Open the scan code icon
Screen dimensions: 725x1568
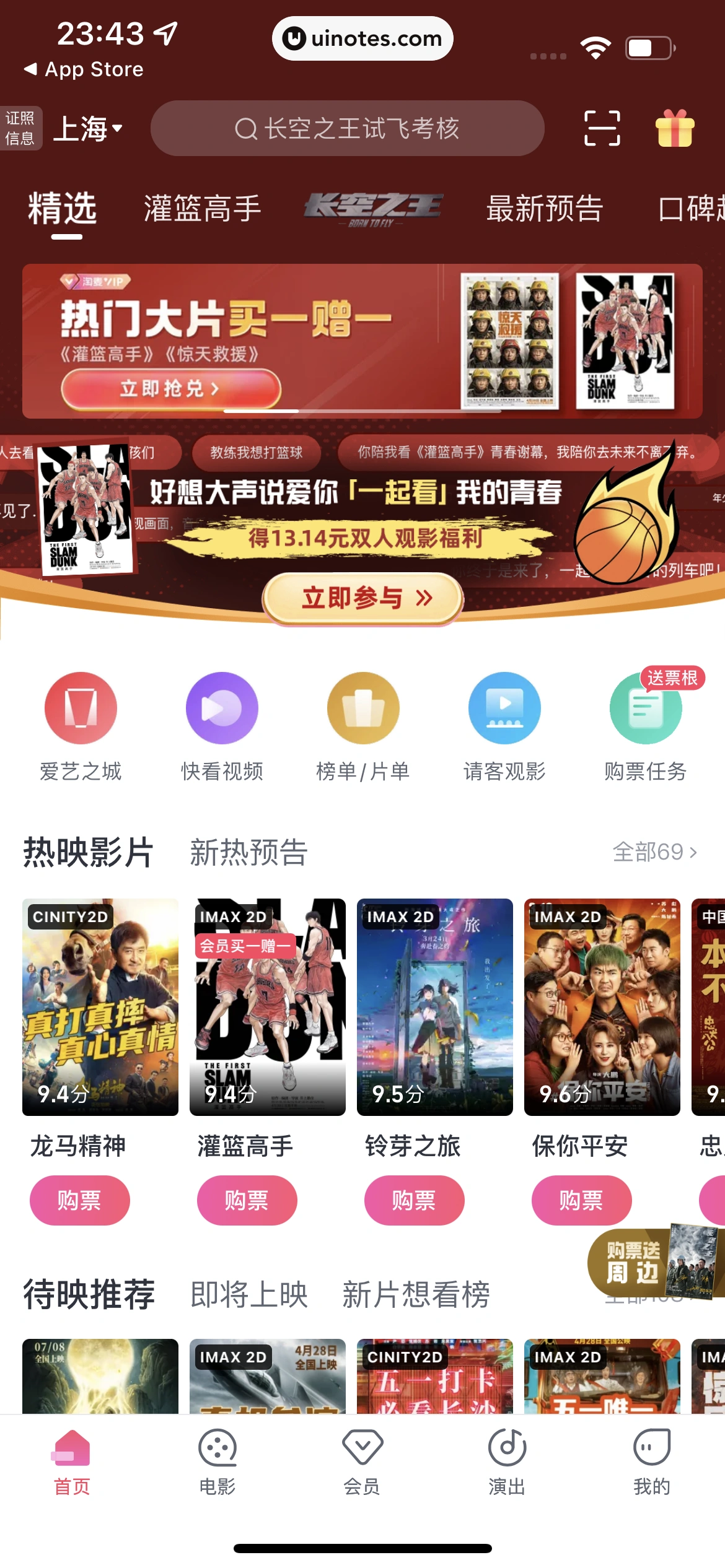pos(602,128)
